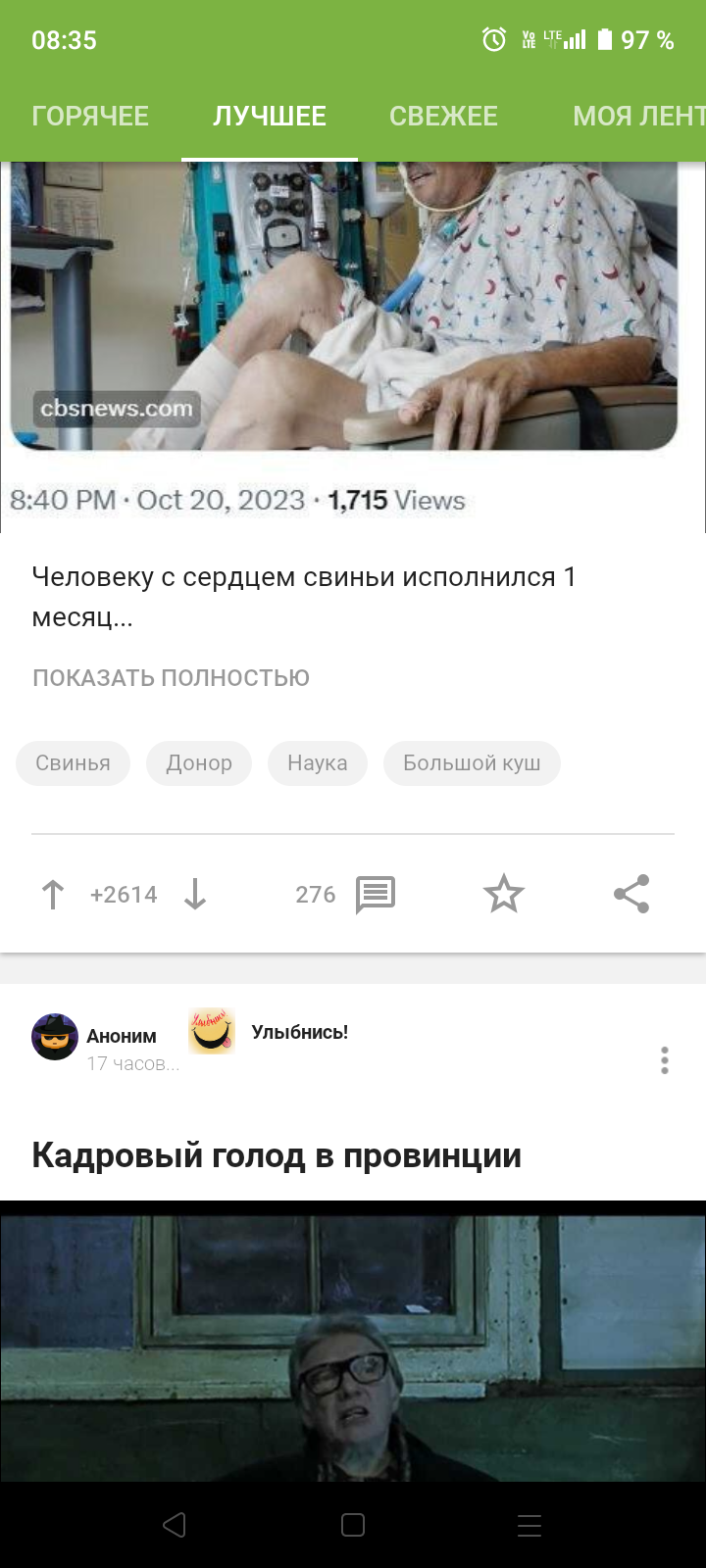
Task: Expand post with ПОКАЗАТЬ ПОЛНОСТЬЮ
Action: 171,678
